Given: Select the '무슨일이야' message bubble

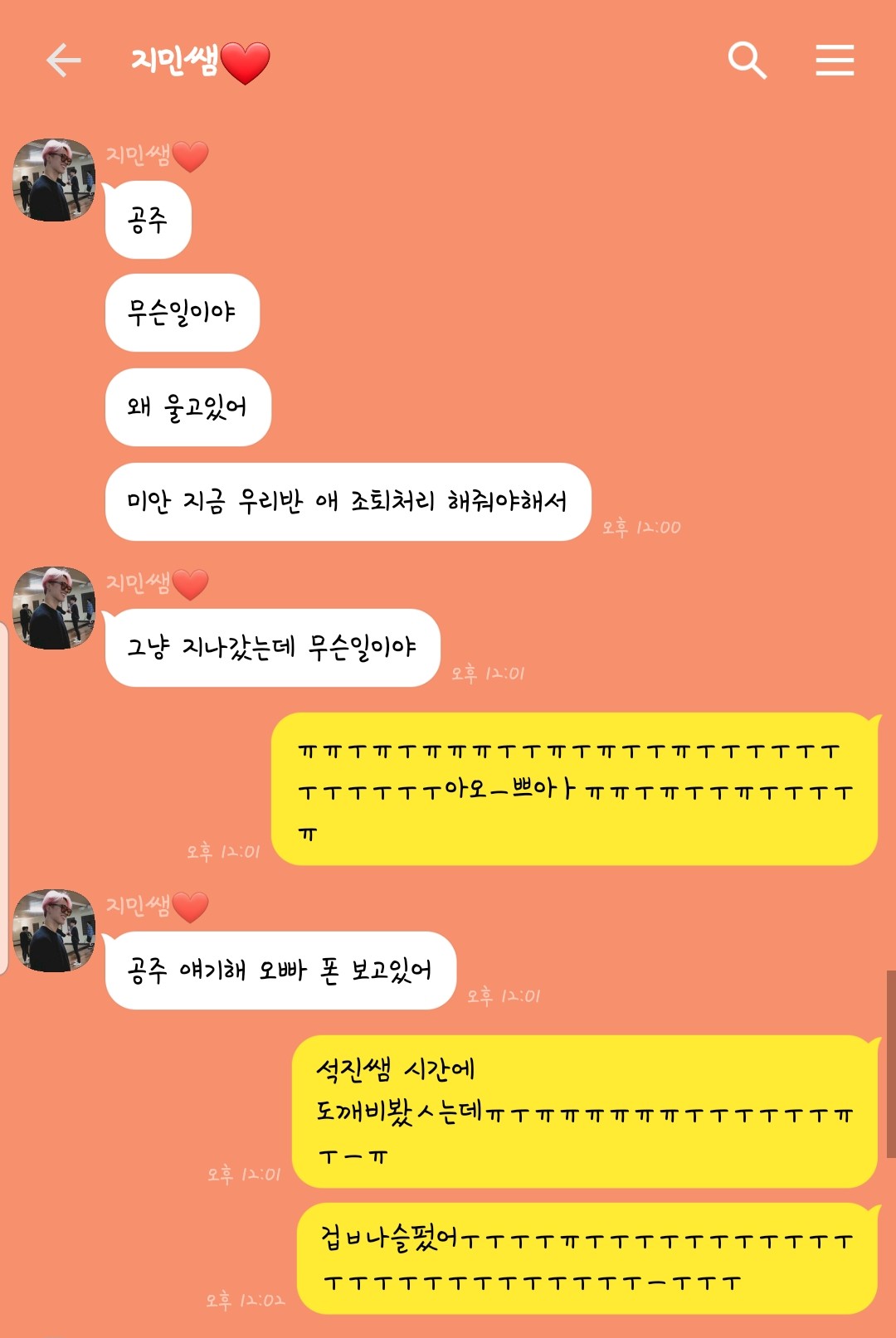Looking at the screenshot, I should tap(182, 313).
